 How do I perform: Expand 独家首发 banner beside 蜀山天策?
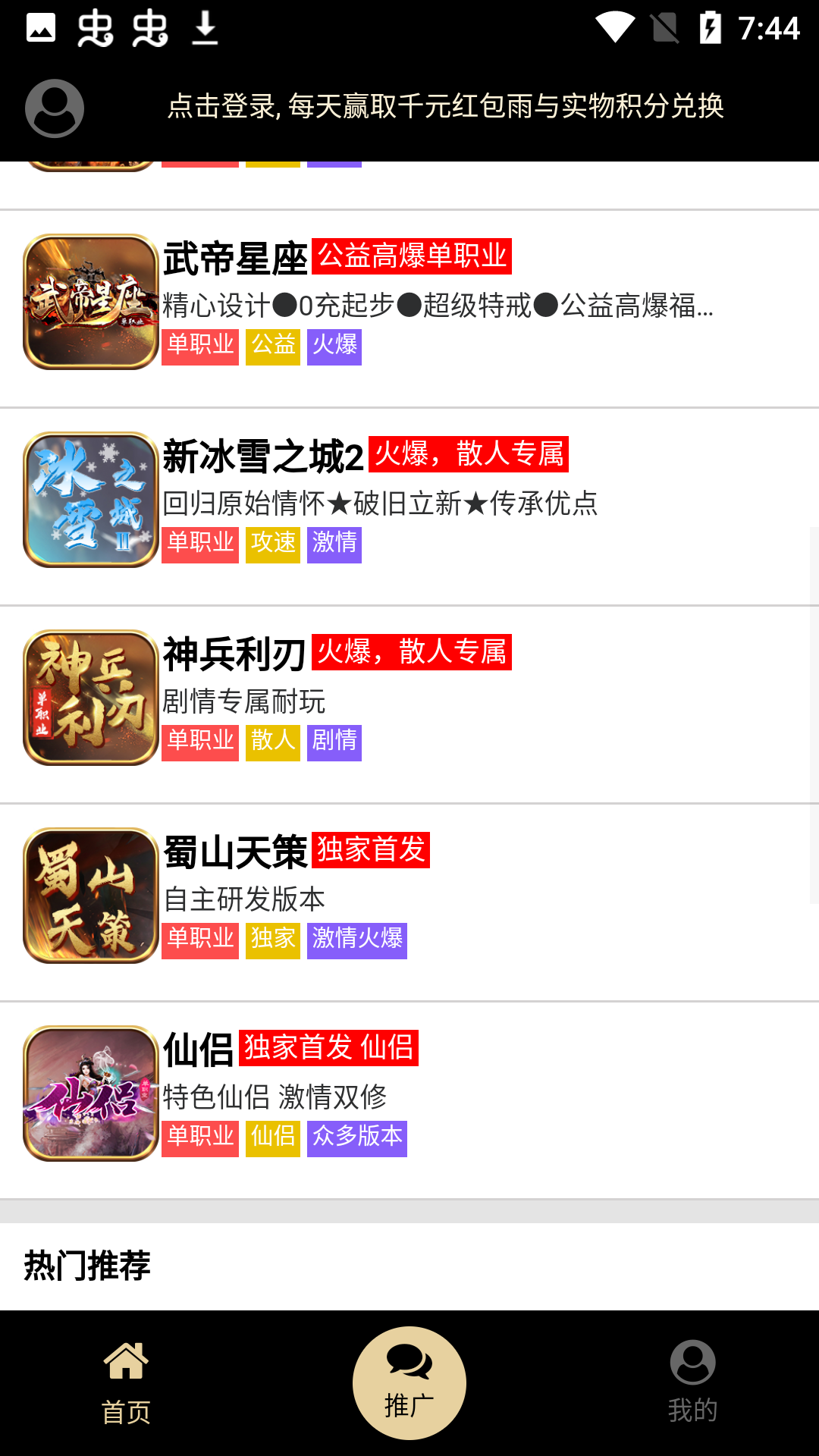click(x=372, y=851)
